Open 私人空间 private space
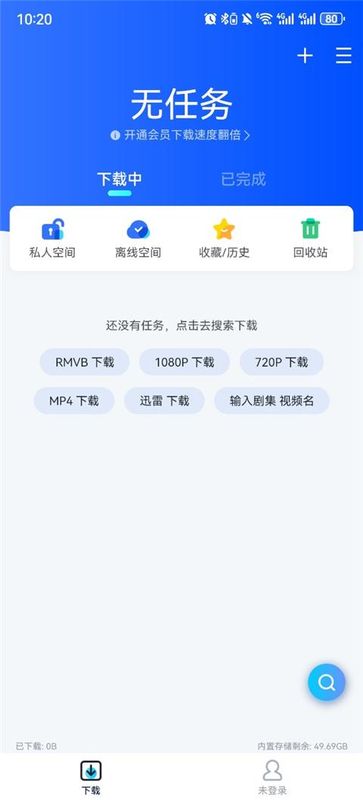Image resolution: width=363 pixels, height=800 pixels. (x=53, y=239)
